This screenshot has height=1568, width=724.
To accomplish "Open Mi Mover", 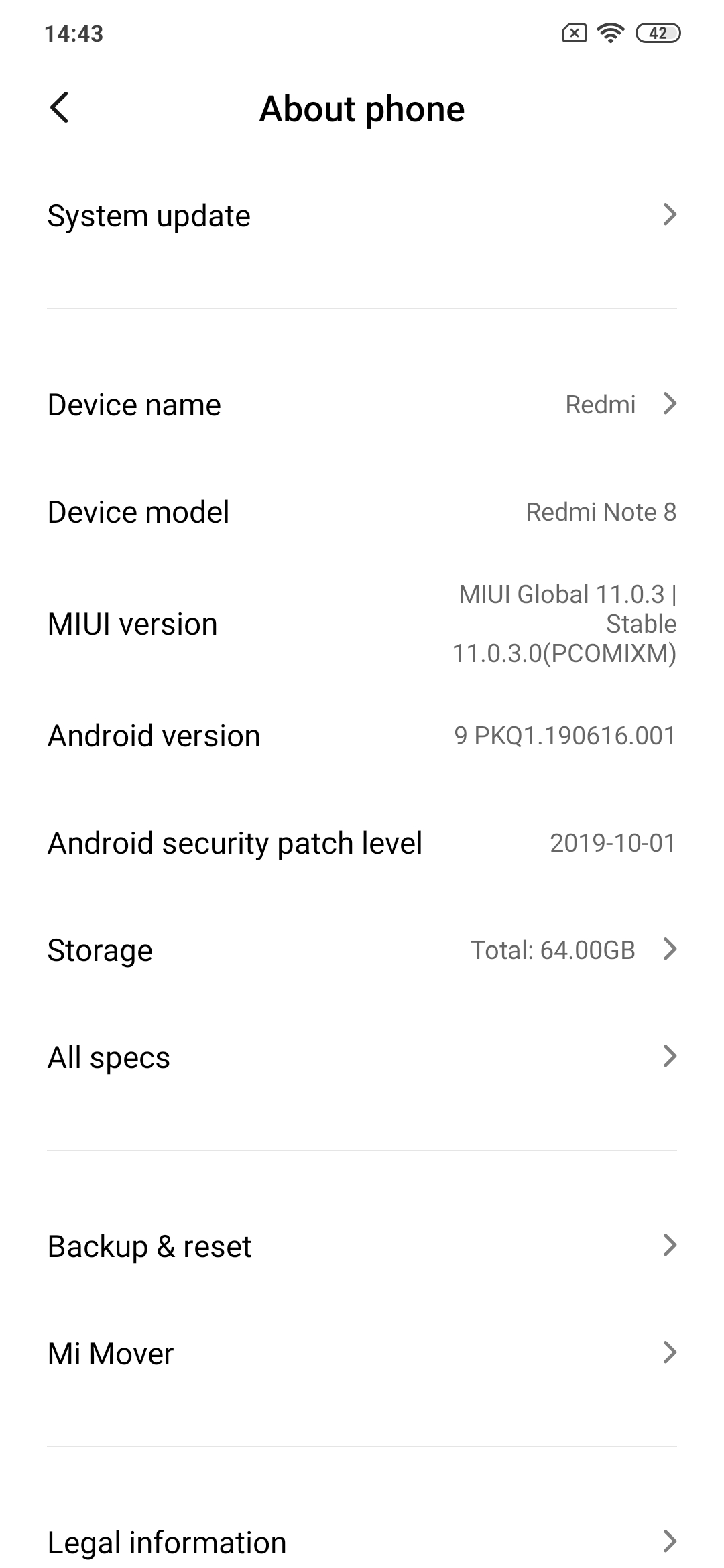I will pos(362,1354).
